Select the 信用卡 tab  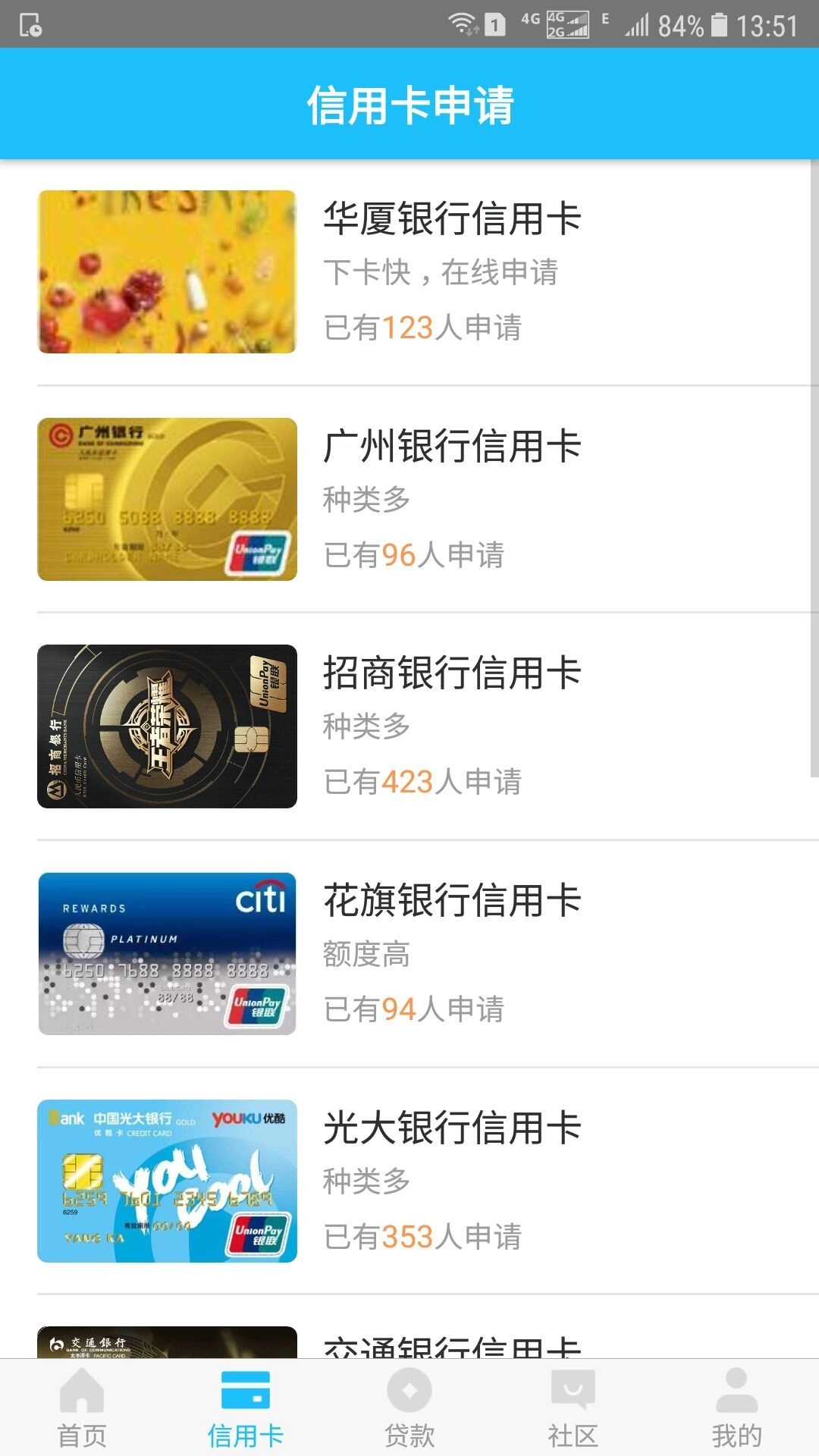click(246, 1409)
